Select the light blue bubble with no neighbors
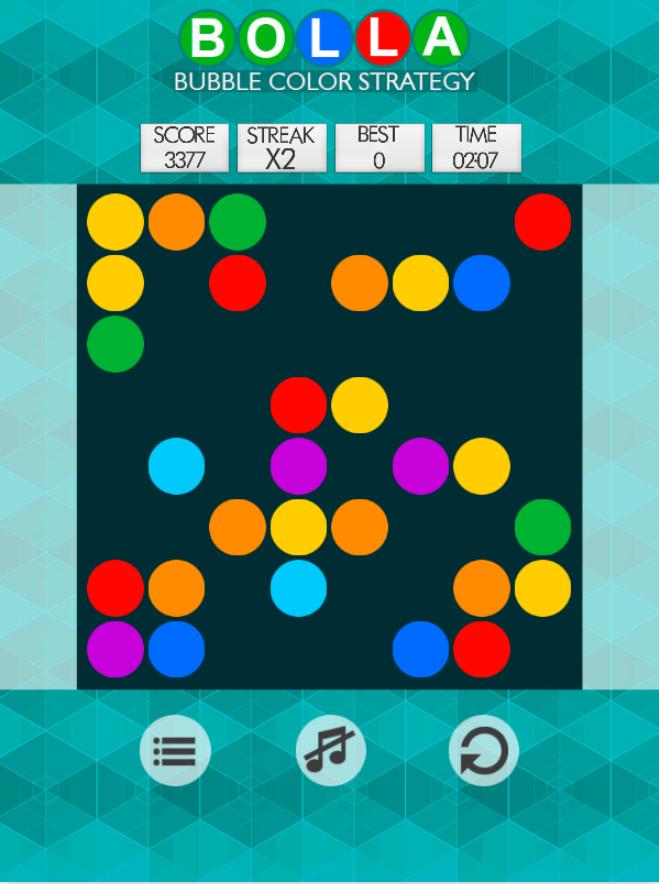This screenshot has height=884, width=659. pyautogui.click(x=176, y=466)
